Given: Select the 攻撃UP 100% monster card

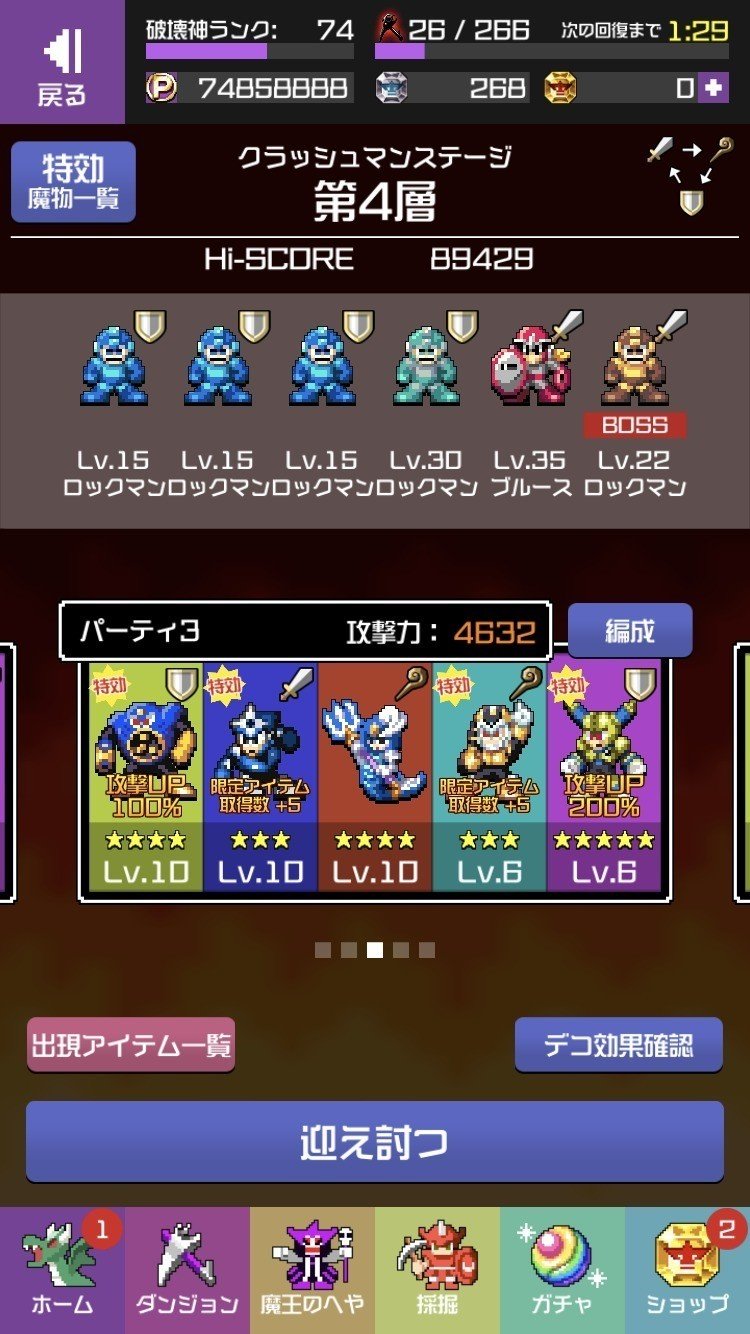Looking at the screenshot, I should coord(146,776).
